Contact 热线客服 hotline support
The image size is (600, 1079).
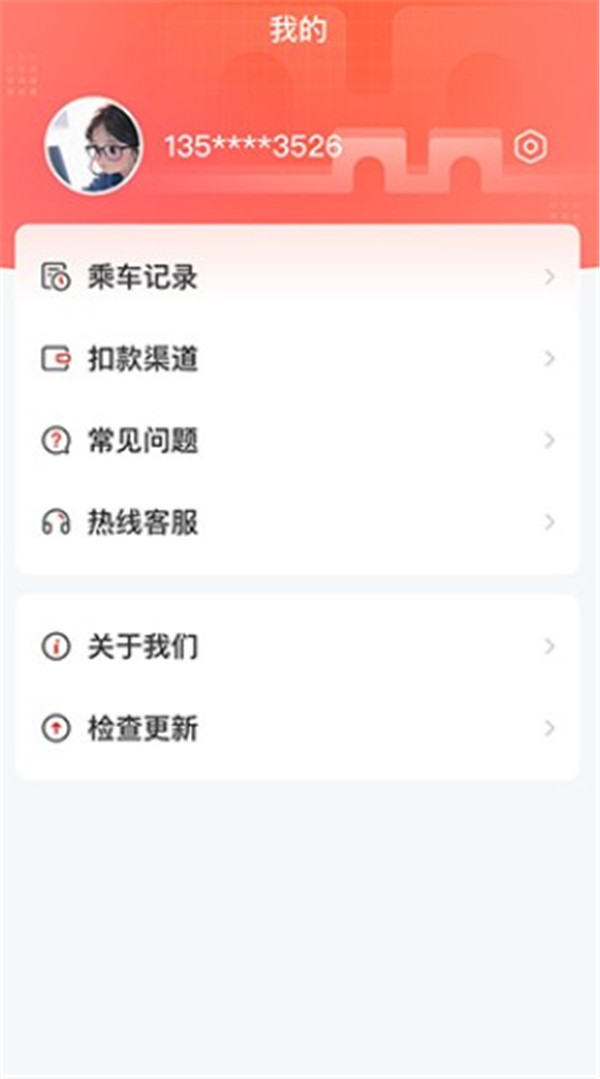coord(297,522)
